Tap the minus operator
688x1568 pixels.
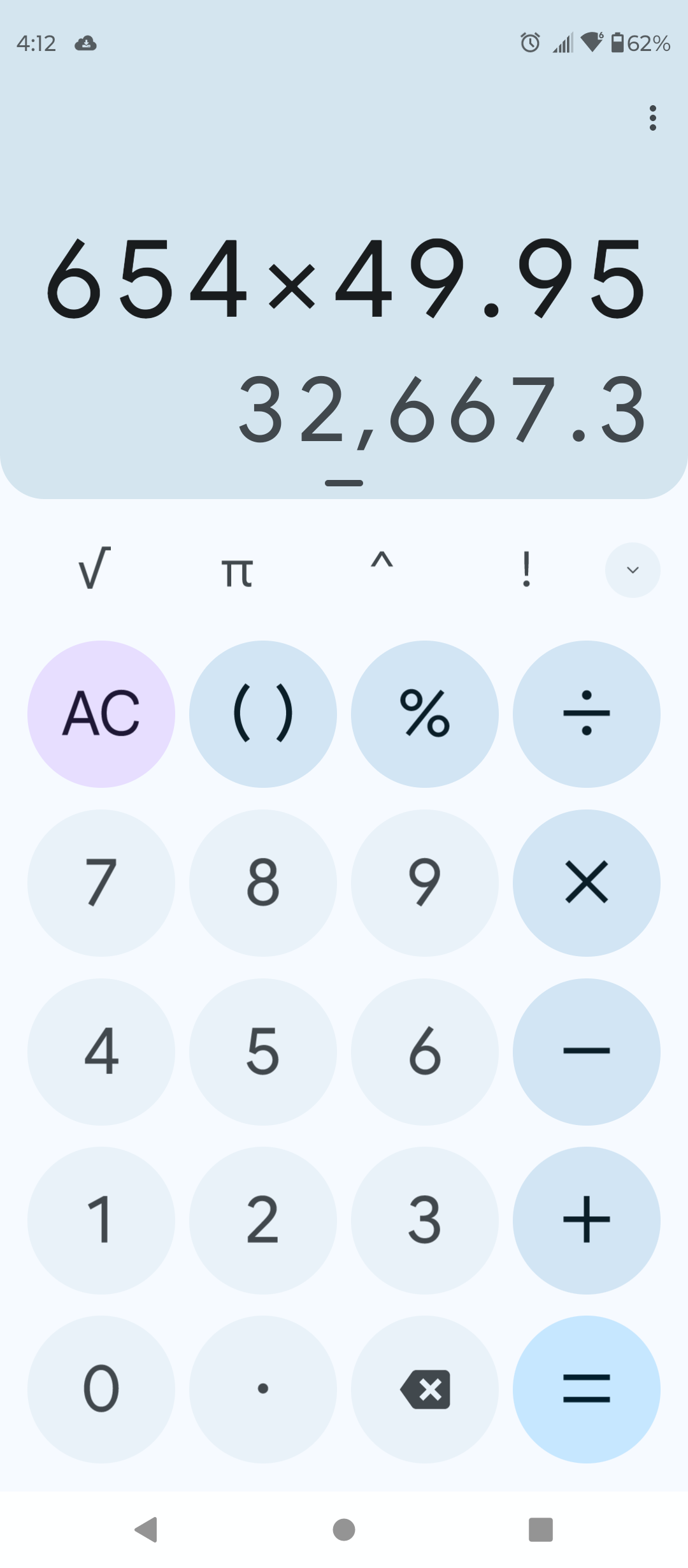[586, 1052]
